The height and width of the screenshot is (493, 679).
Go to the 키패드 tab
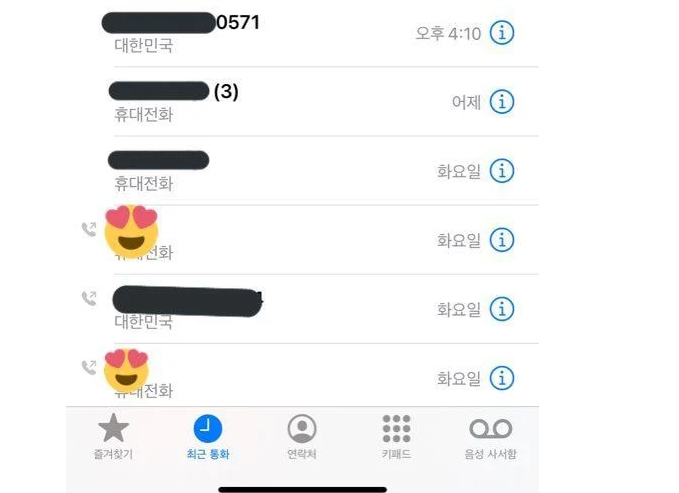[396, 438]
